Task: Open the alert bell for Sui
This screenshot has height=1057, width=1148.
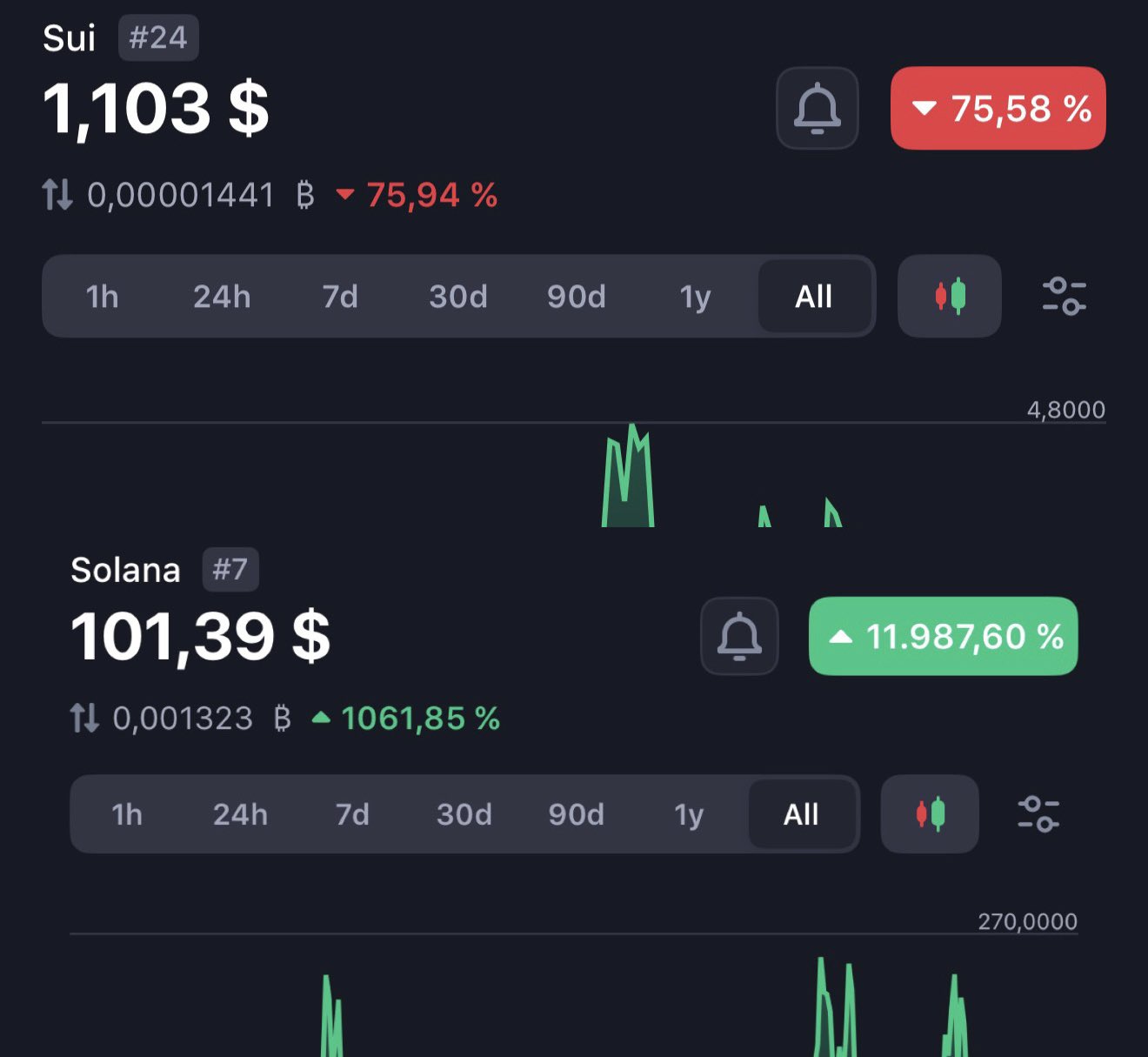Action: pyautogui.click(x=817, y=109)
